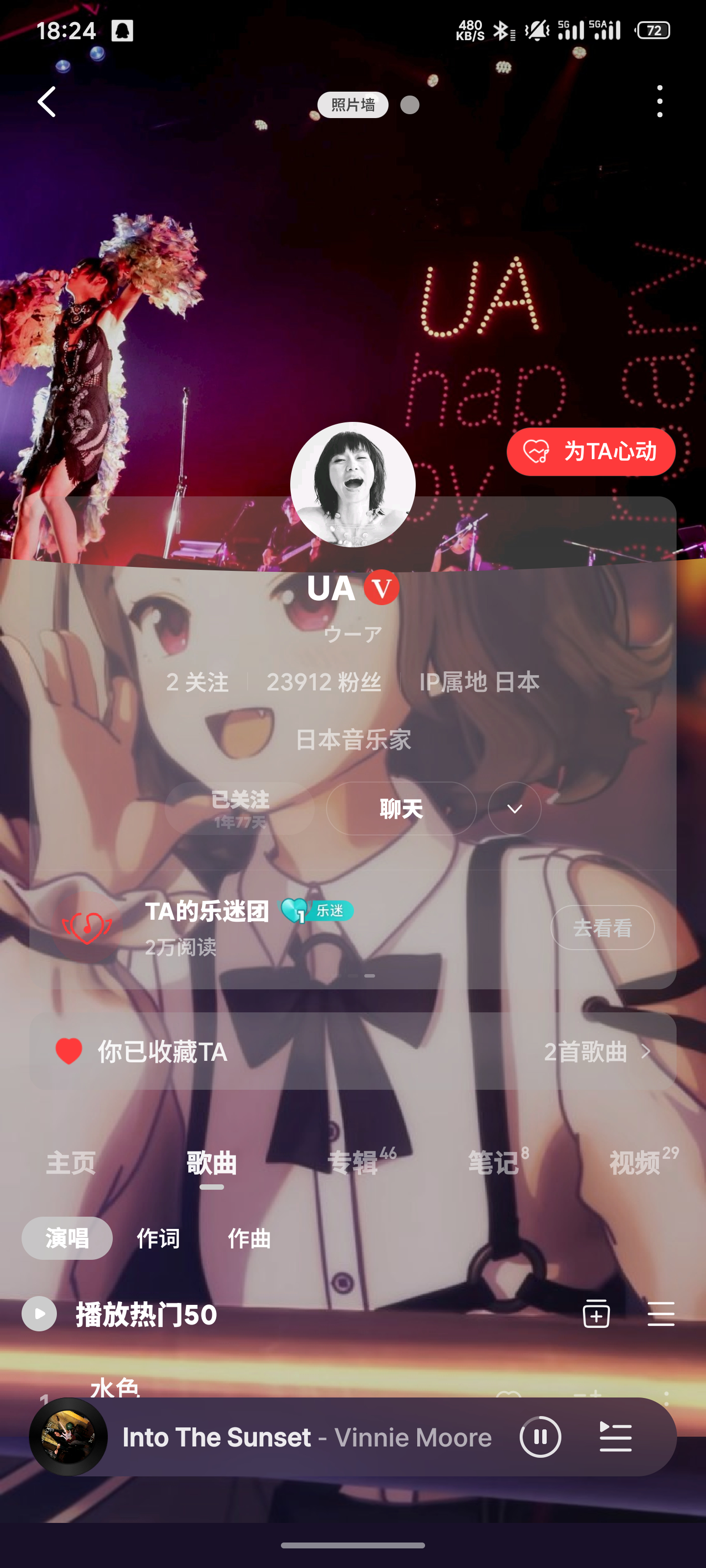Open the 2首歌曲 collected songs row
706x1568 pixels.
coord(353,1051)
